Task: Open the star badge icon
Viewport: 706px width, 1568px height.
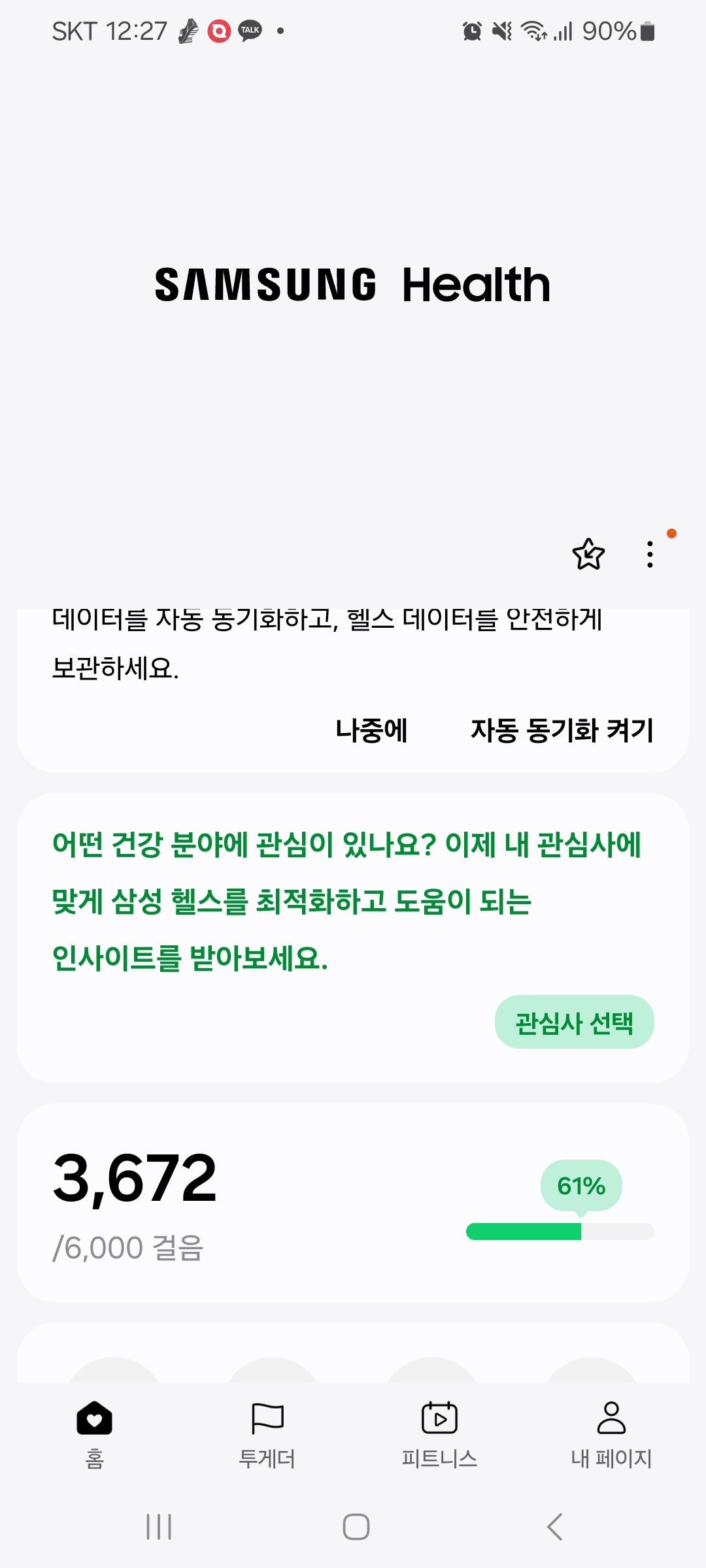Action: pos(588,554)
